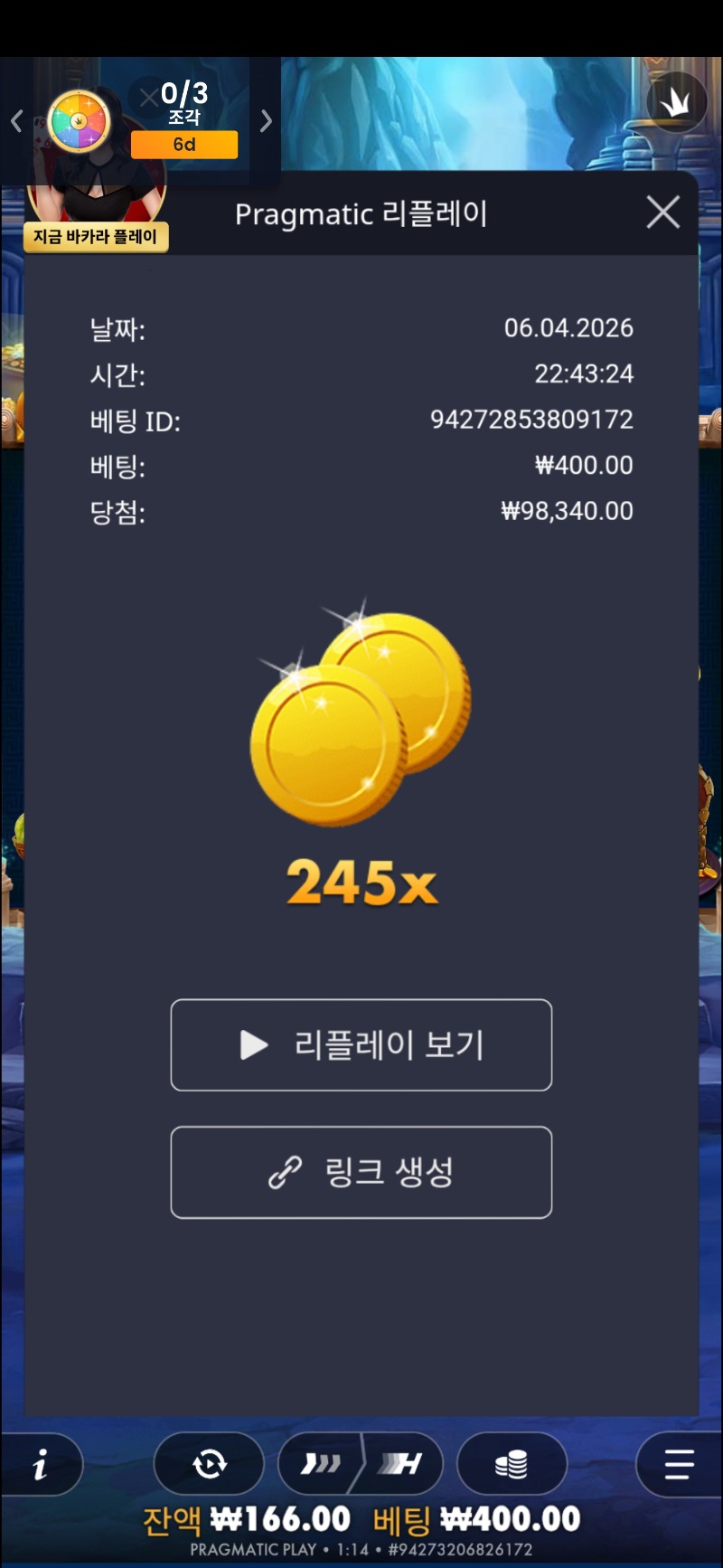Viewport: 723px width, 1568px height.
Task: Go to the previous promo banner
Action: tap(16, 121)
